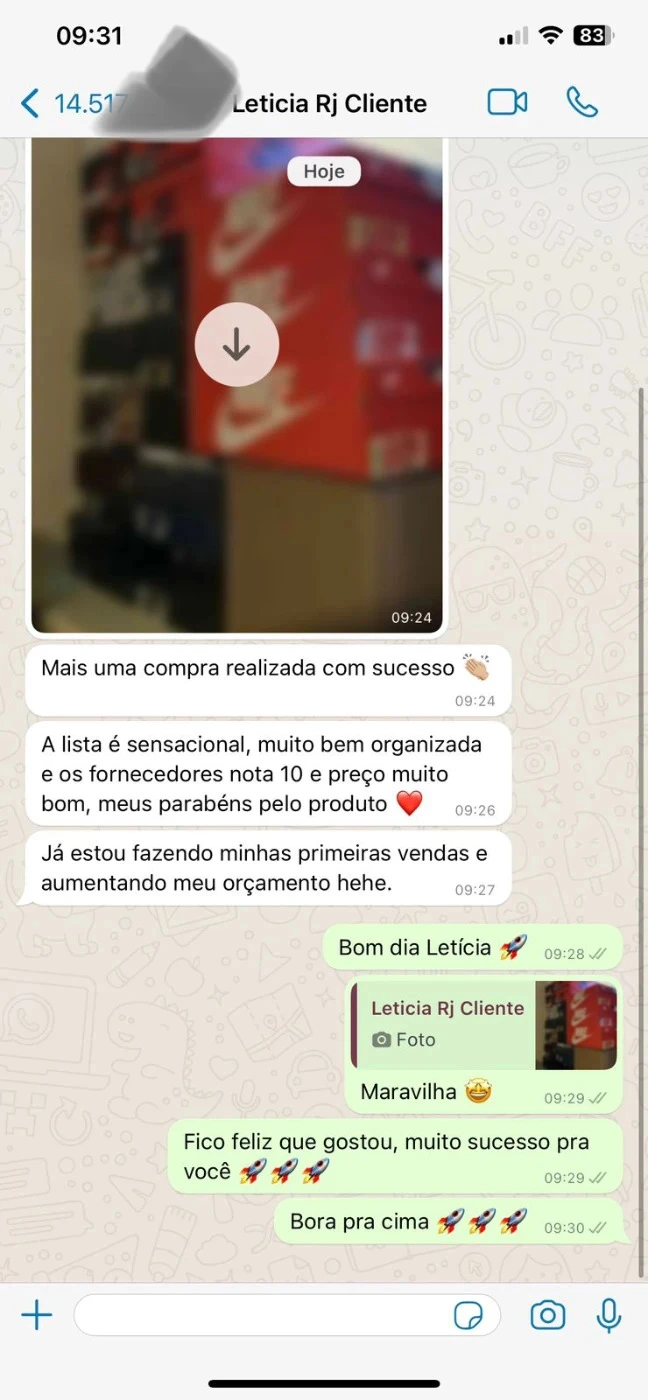The width and height of the screenshot is (648, 1400).
Task: Open the sticker picker
Action: [x=468, y=1315]
